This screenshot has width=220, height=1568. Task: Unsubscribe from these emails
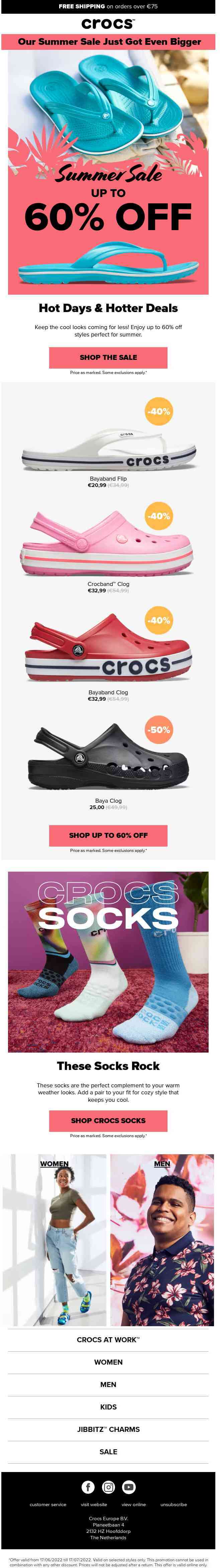tap(173, 1504)
